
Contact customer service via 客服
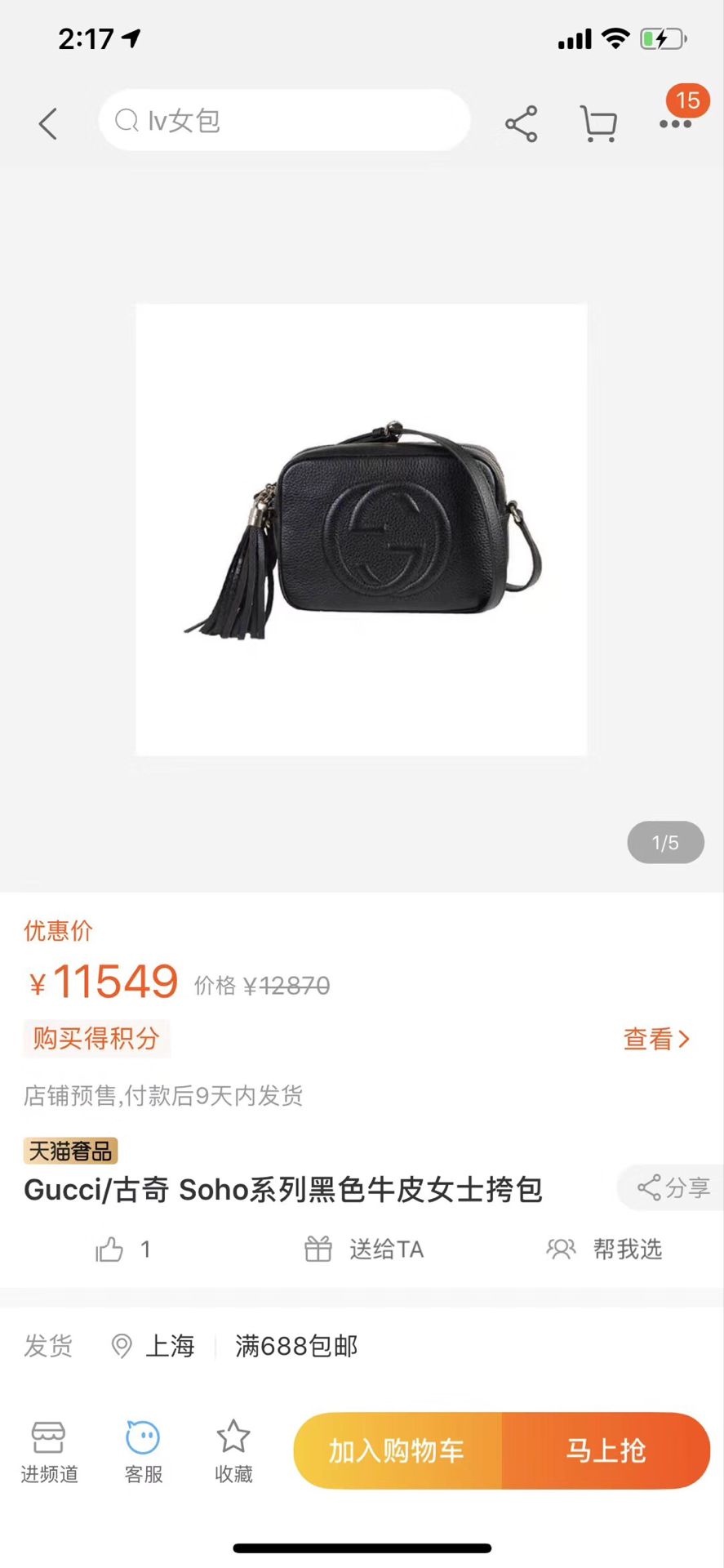[143, 1452]
